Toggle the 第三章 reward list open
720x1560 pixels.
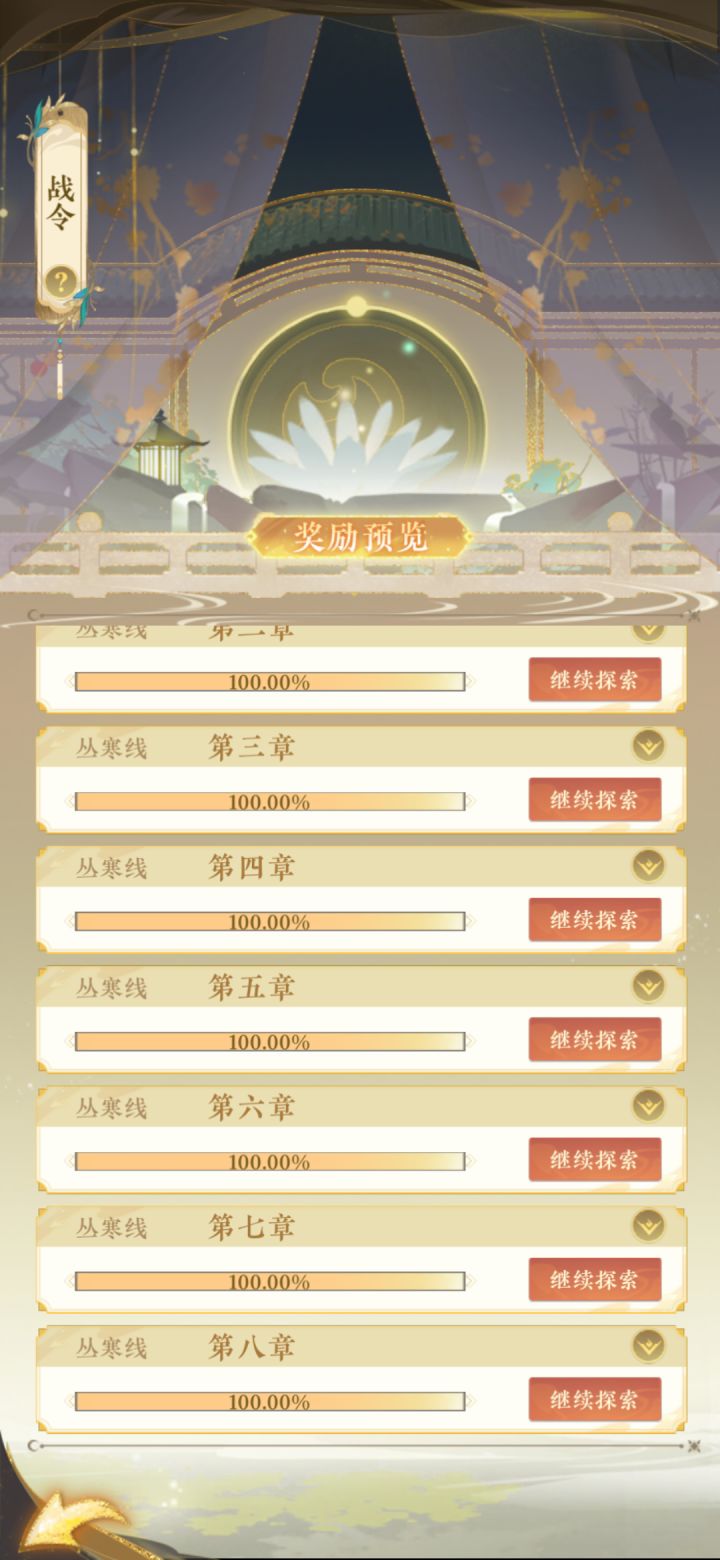point(646,747)
